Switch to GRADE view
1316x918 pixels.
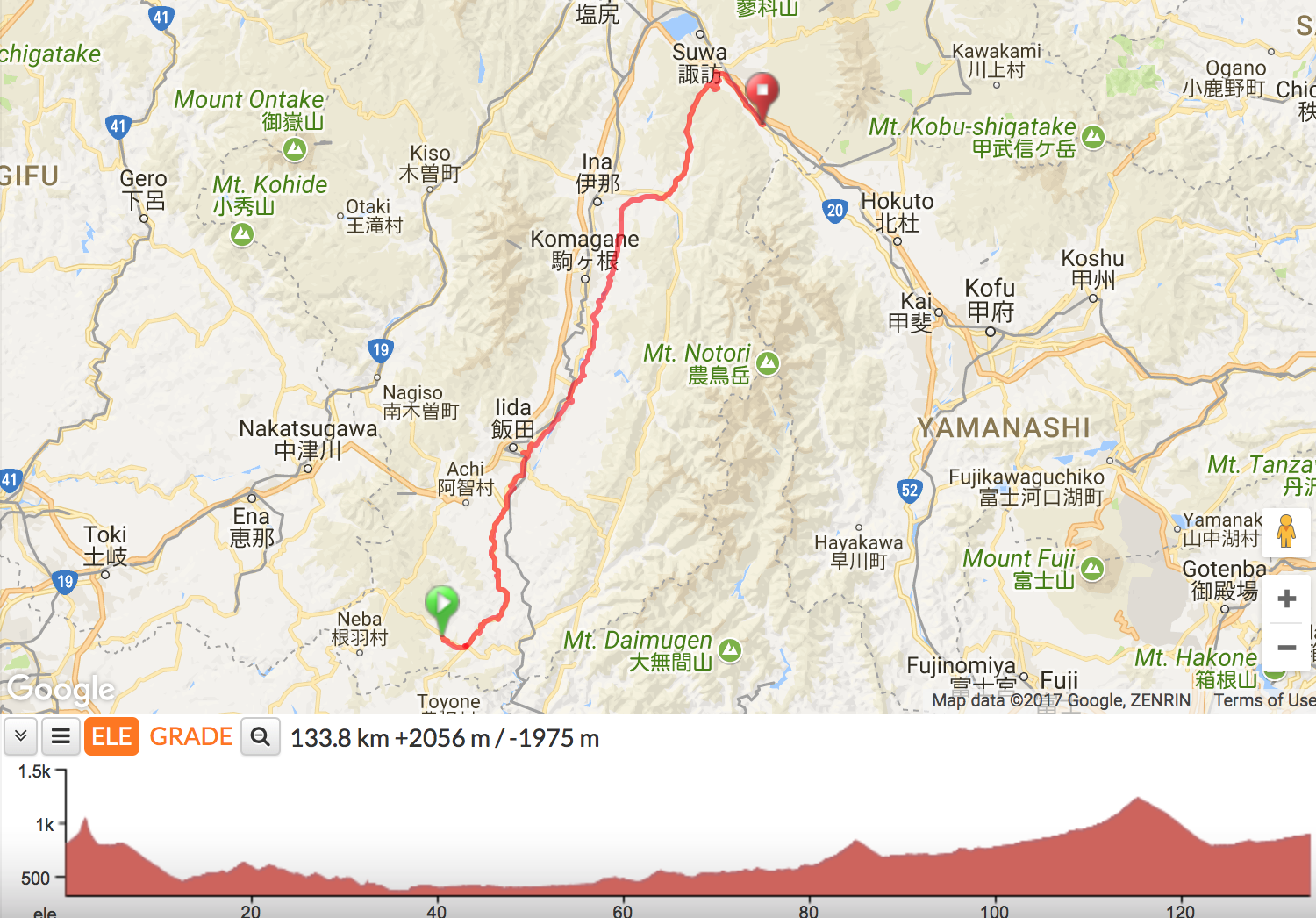tap(191, 736)
